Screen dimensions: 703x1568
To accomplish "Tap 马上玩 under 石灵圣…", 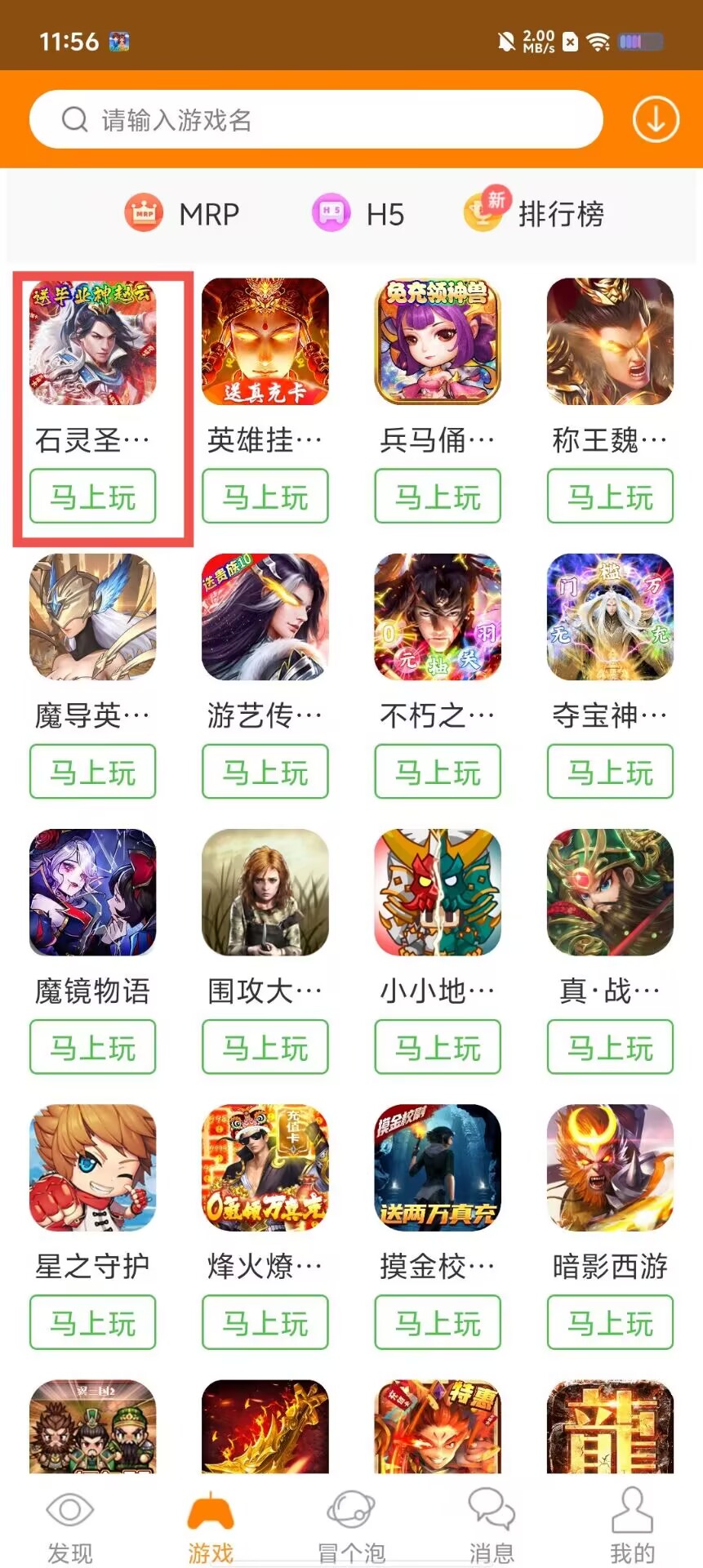I will tap(92, 497).
